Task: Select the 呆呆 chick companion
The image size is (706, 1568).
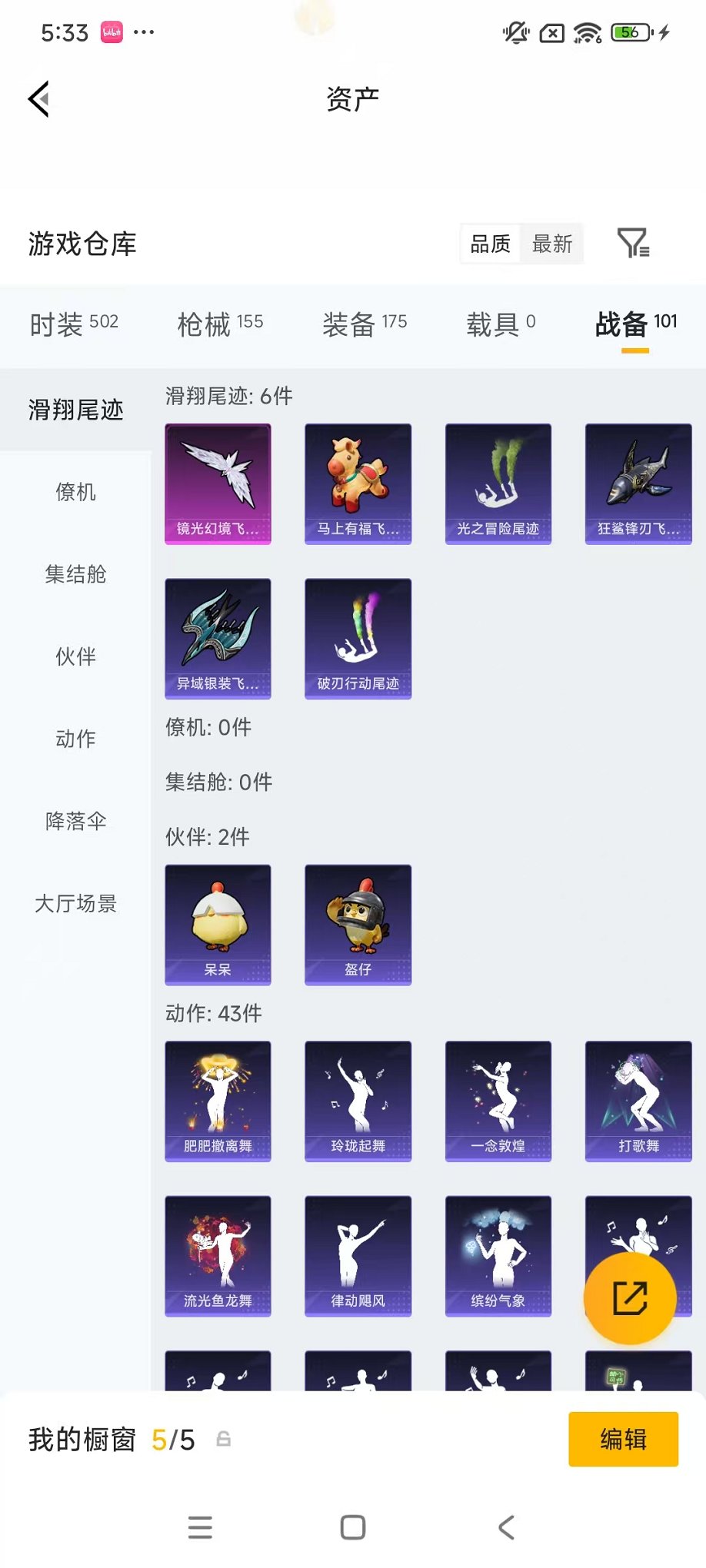Action: click(x=218, y=925)
